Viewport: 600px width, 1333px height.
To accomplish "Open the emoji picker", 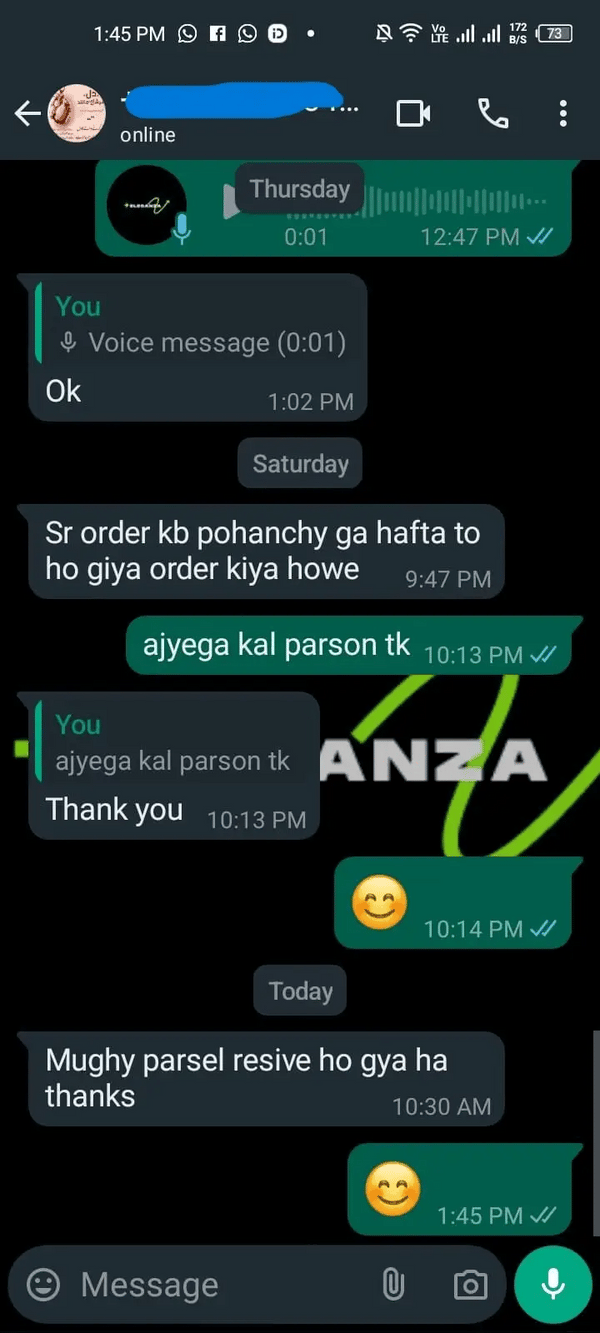I will pos(43,1285).
